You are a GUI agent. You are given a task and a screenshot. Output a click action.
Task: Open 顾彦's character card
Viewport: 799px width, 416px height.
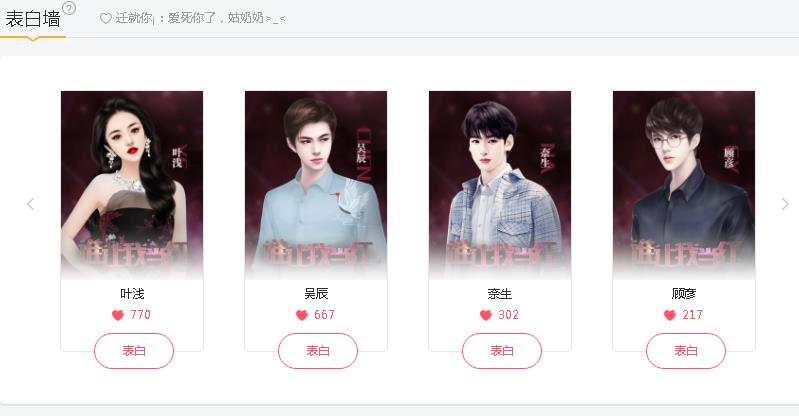point(684,185)
